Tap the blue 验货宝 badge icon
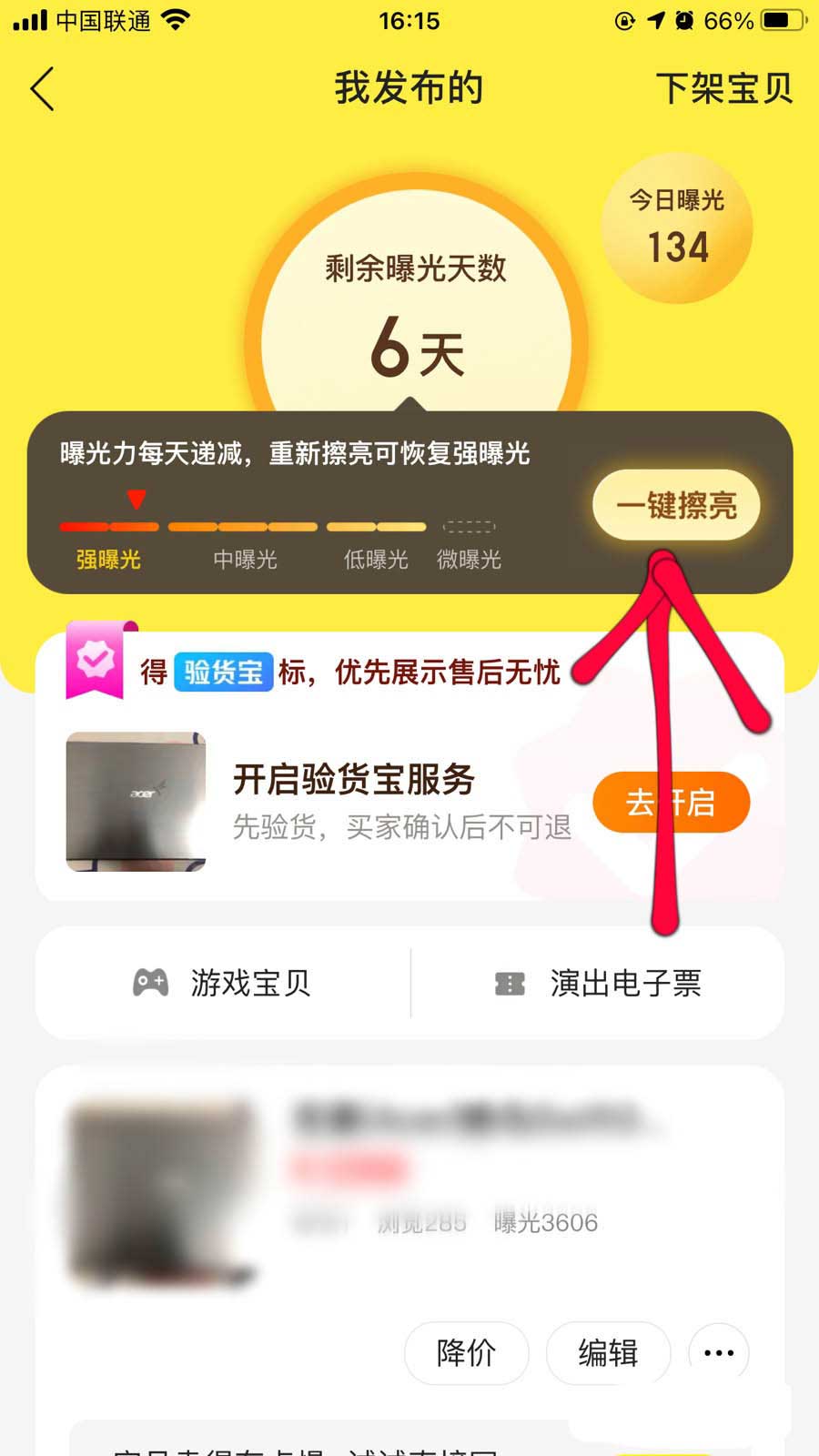 [x=224, y=672]
